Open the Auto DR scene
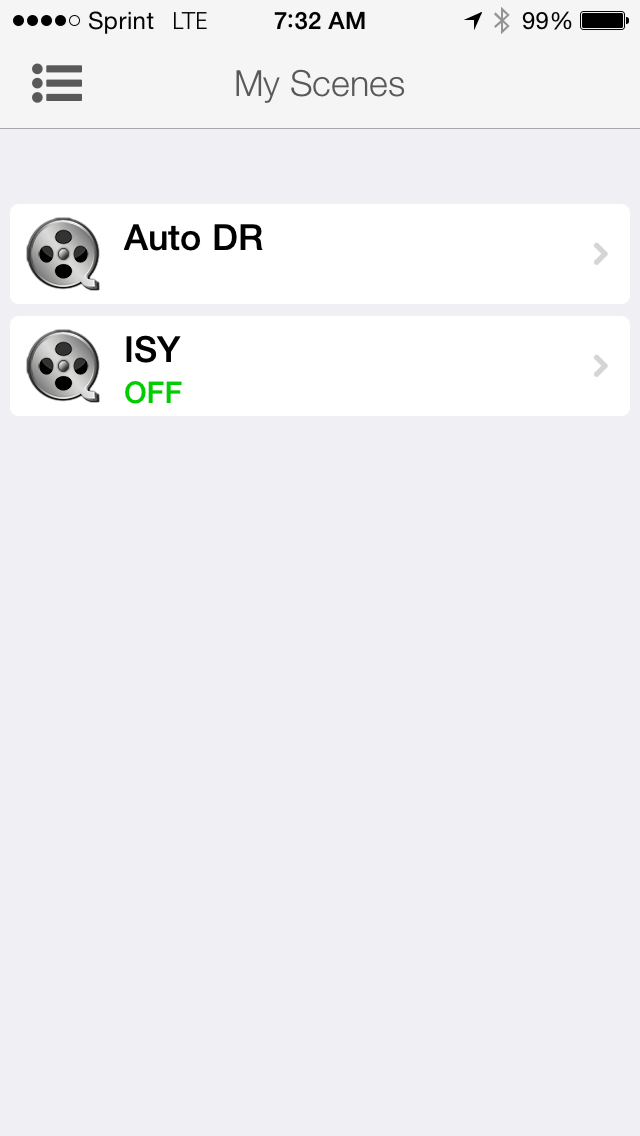The height and width of the screenshot is (1136, 640). [320, 254]
